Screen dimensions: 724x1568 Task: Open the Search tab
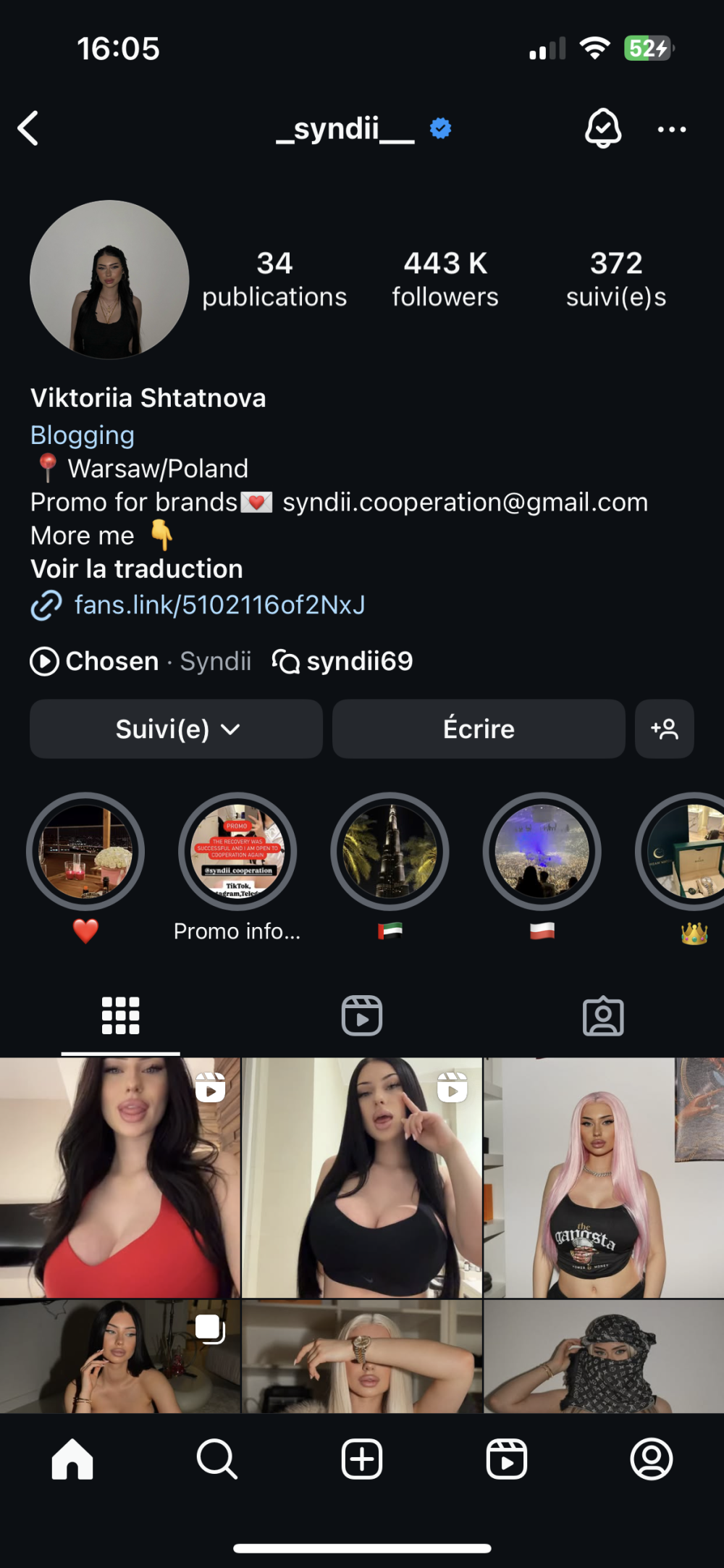pos(217,1459)
